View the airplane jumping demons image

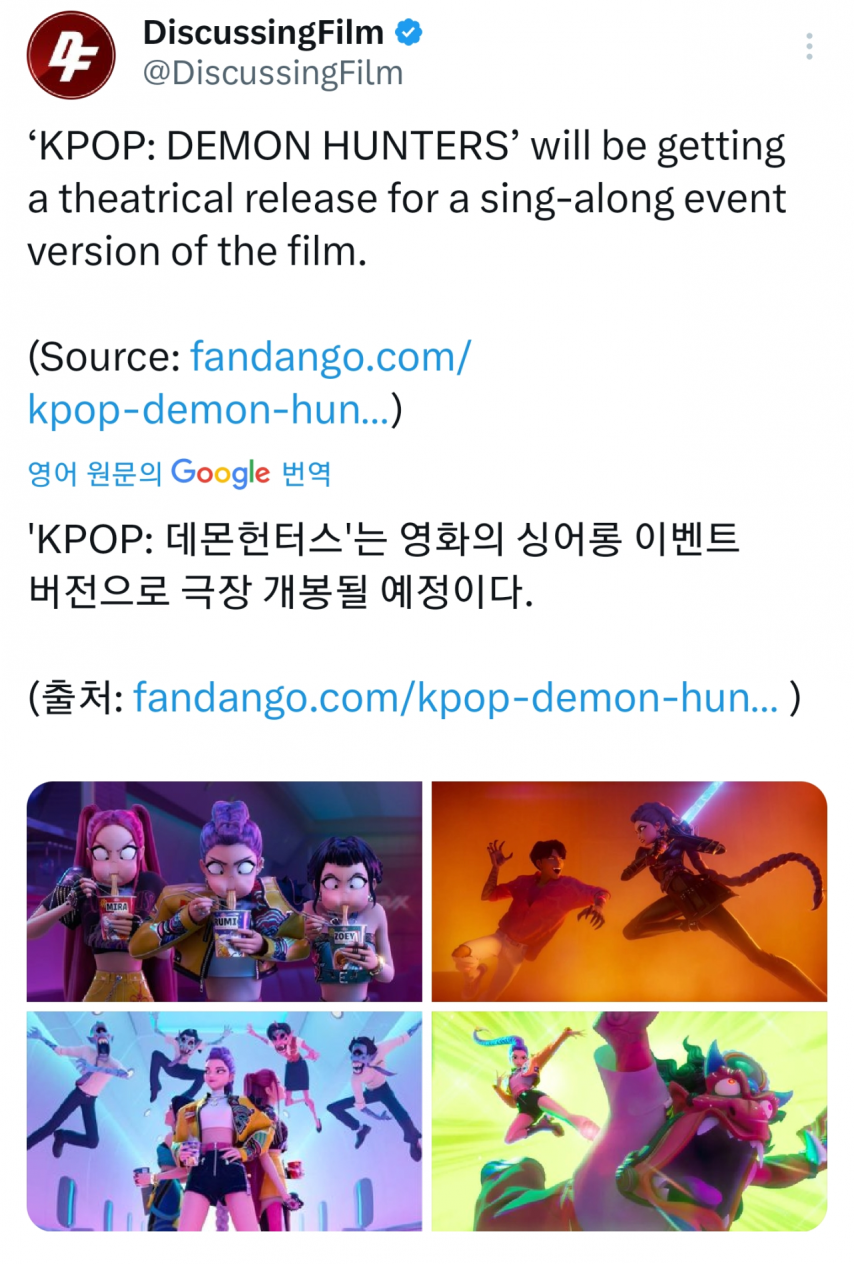tap(224, 1121)
